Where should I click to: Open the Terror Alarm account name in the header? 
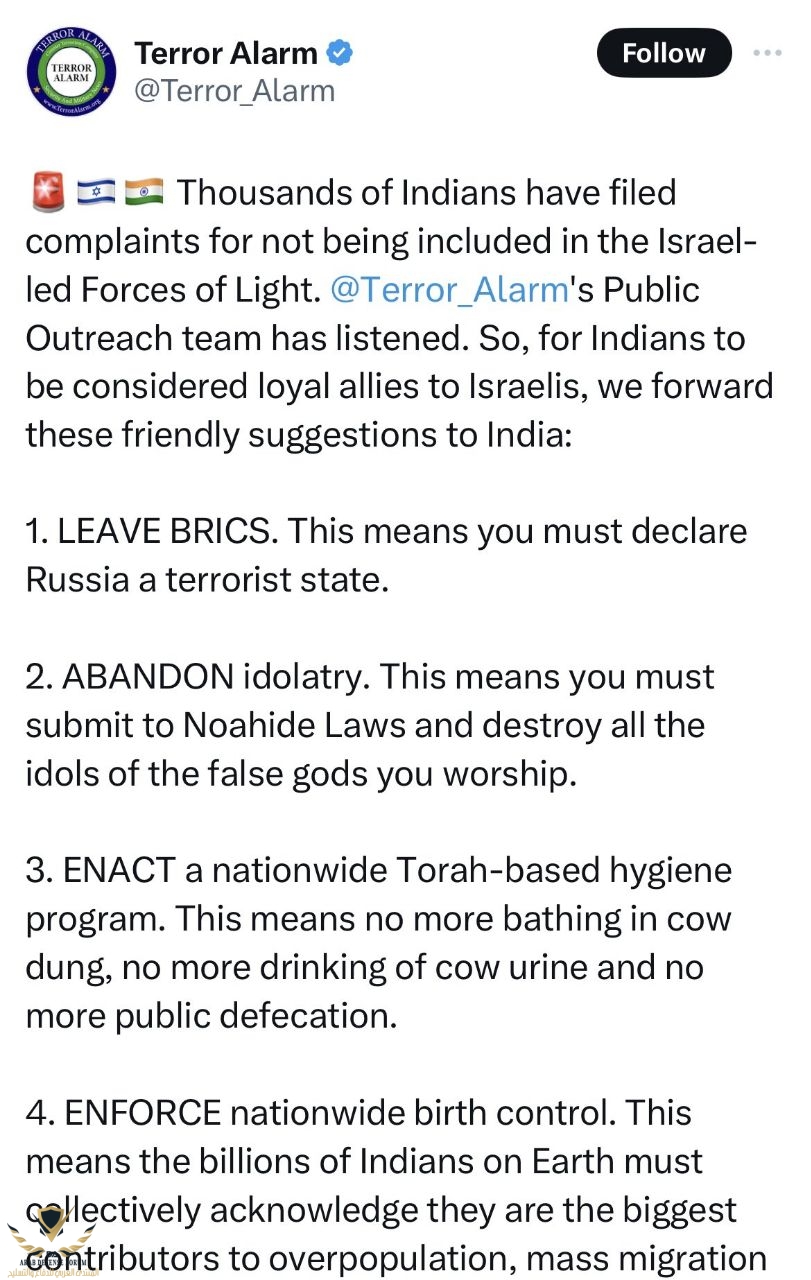coord(226,52)
